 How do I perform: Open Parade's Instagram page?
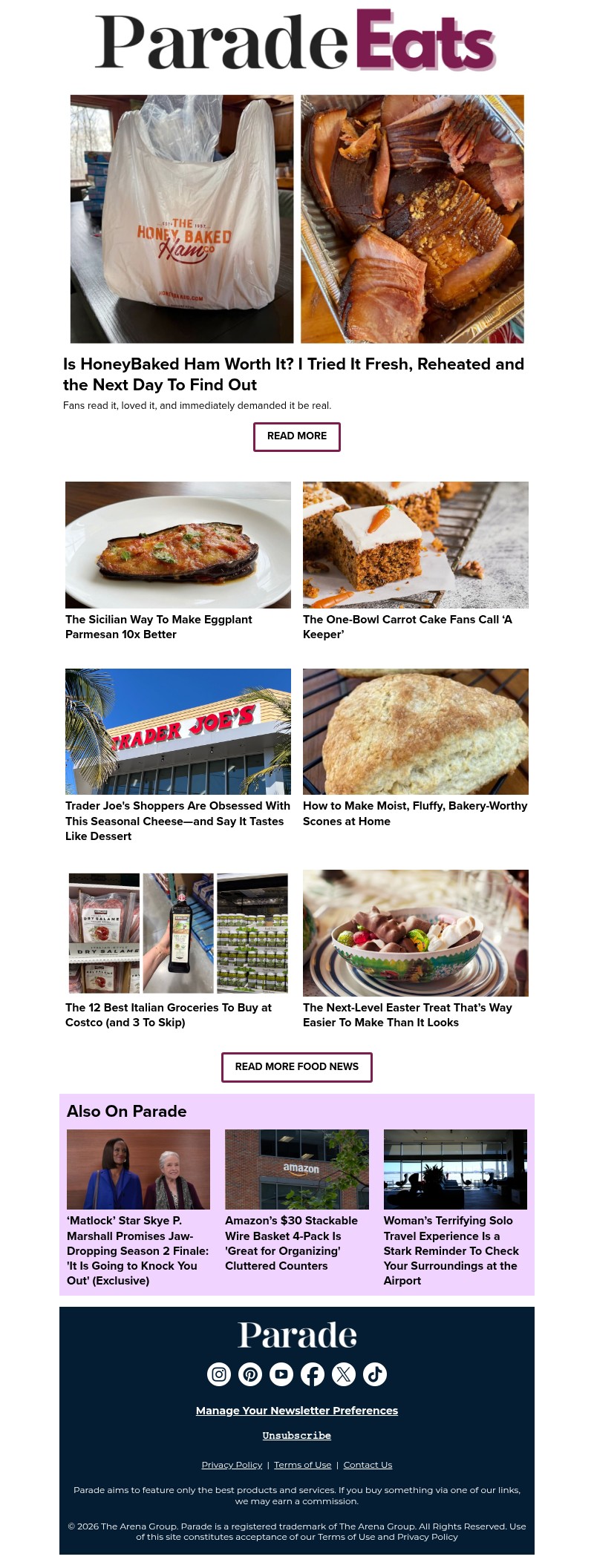(218, 1374)
